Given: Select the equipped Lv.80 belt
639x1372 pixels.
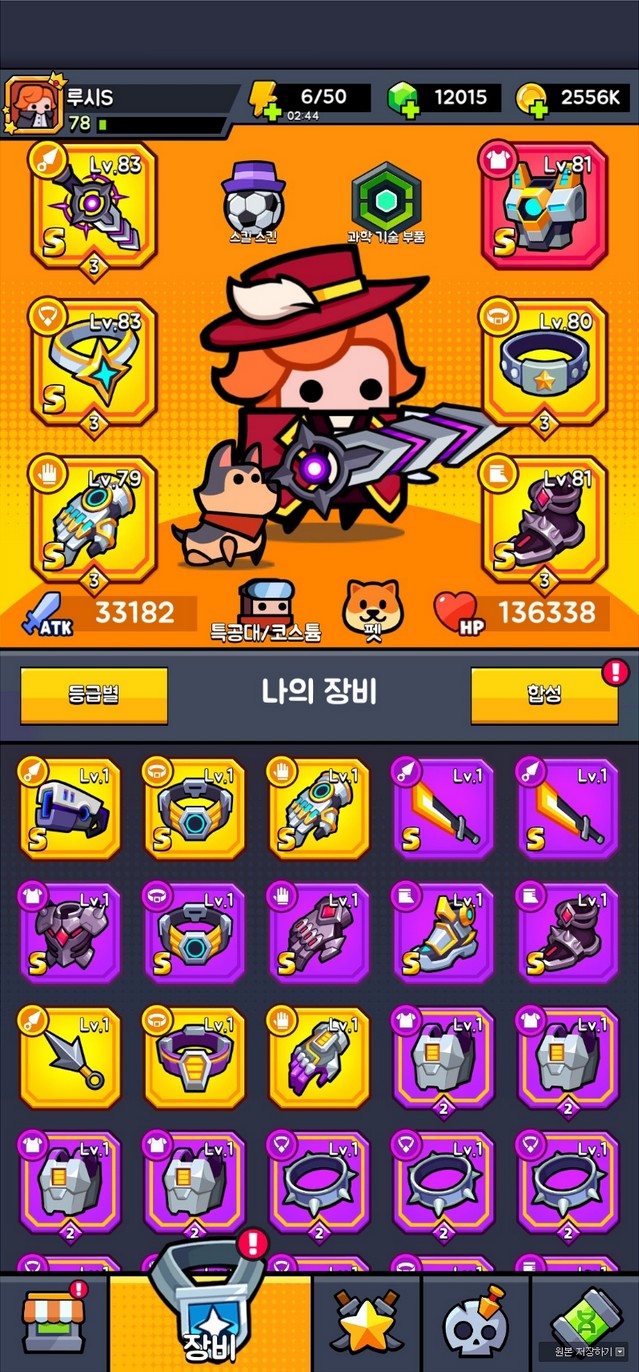Looking at the screenshot, I should (544, 362).
